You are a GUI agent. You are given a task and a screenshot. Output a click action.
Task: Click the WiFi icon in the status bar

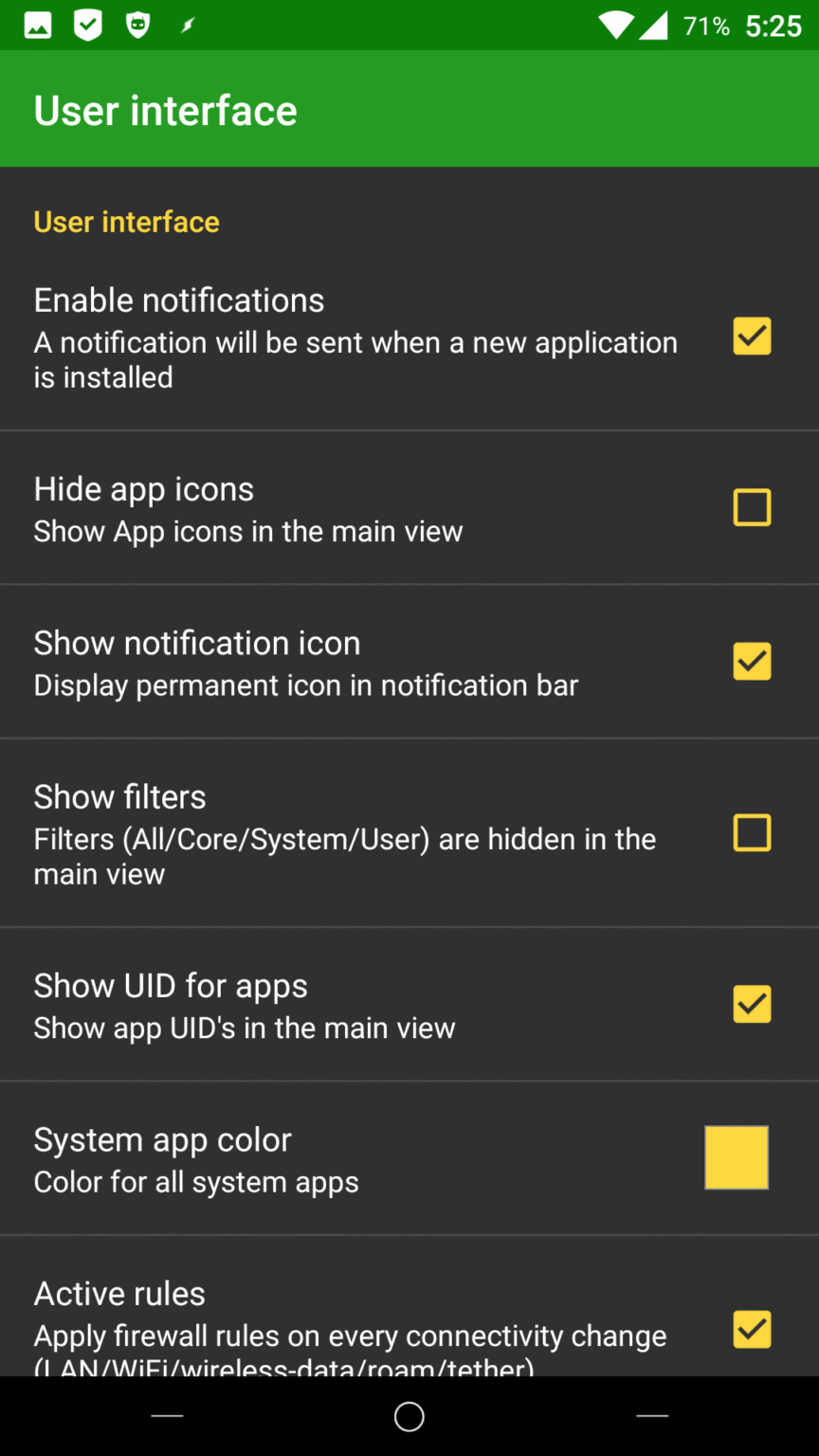pos(615,25)
